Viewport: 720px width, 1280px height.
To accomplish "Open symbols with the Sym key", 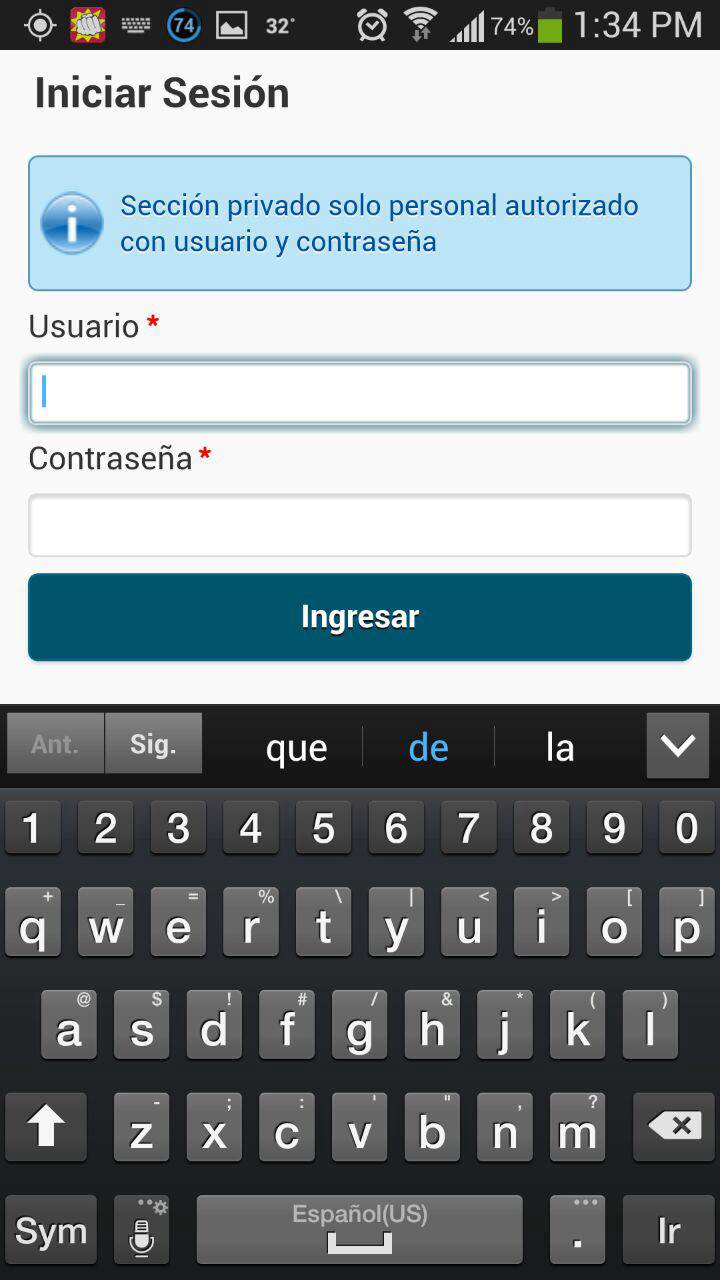I will (x=51, y=1230).
